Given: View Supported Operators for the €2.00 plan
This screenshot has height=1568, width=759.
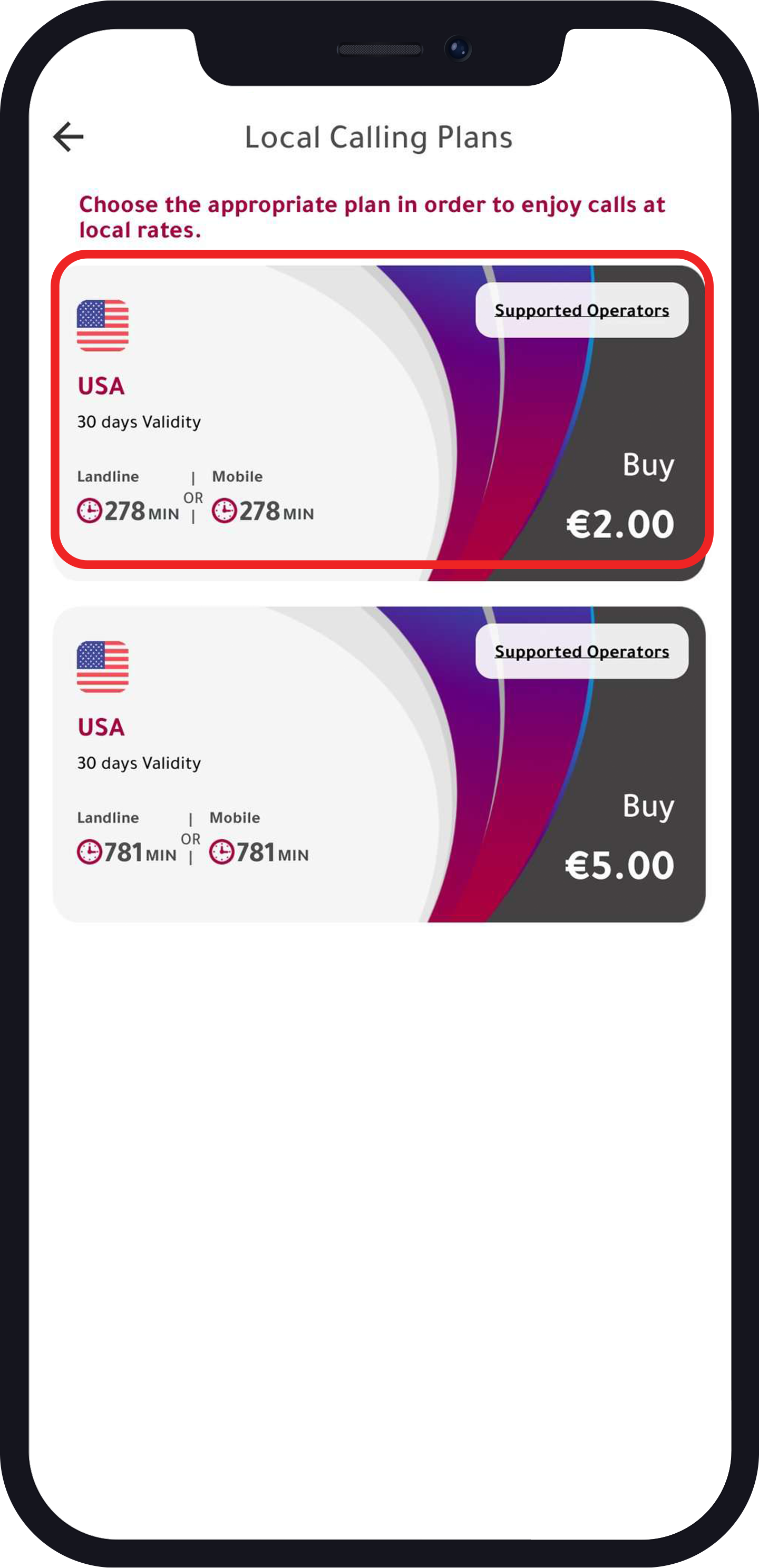Looking at the screenshot, I should coord(581,310).
